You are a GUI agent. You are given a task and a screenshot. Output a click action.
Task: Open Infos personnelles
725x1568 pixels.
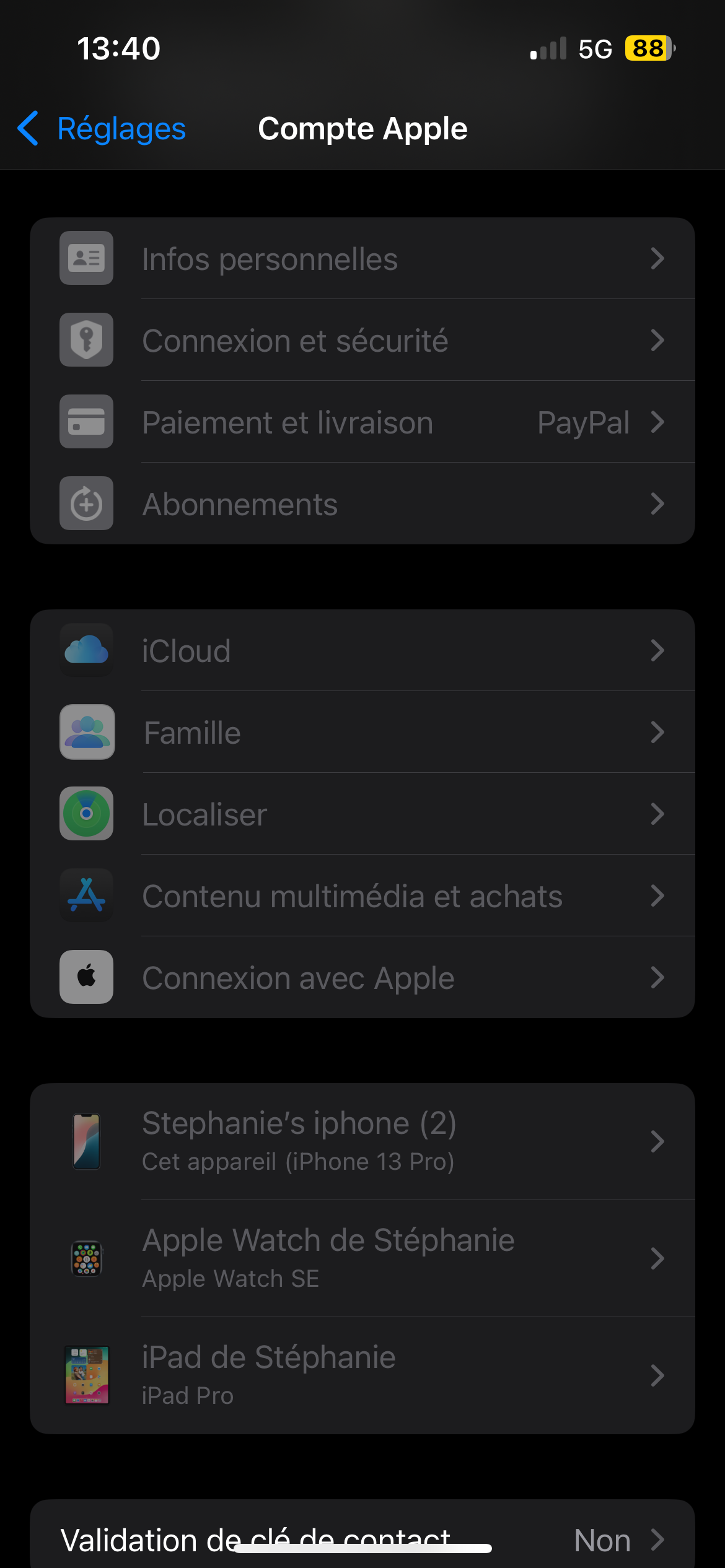362,259
